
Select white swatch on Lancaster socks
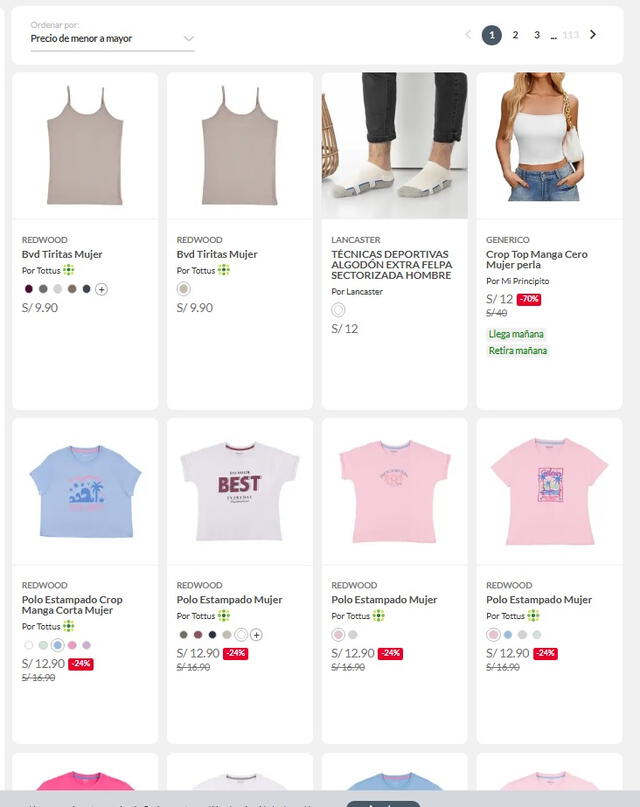338,310
